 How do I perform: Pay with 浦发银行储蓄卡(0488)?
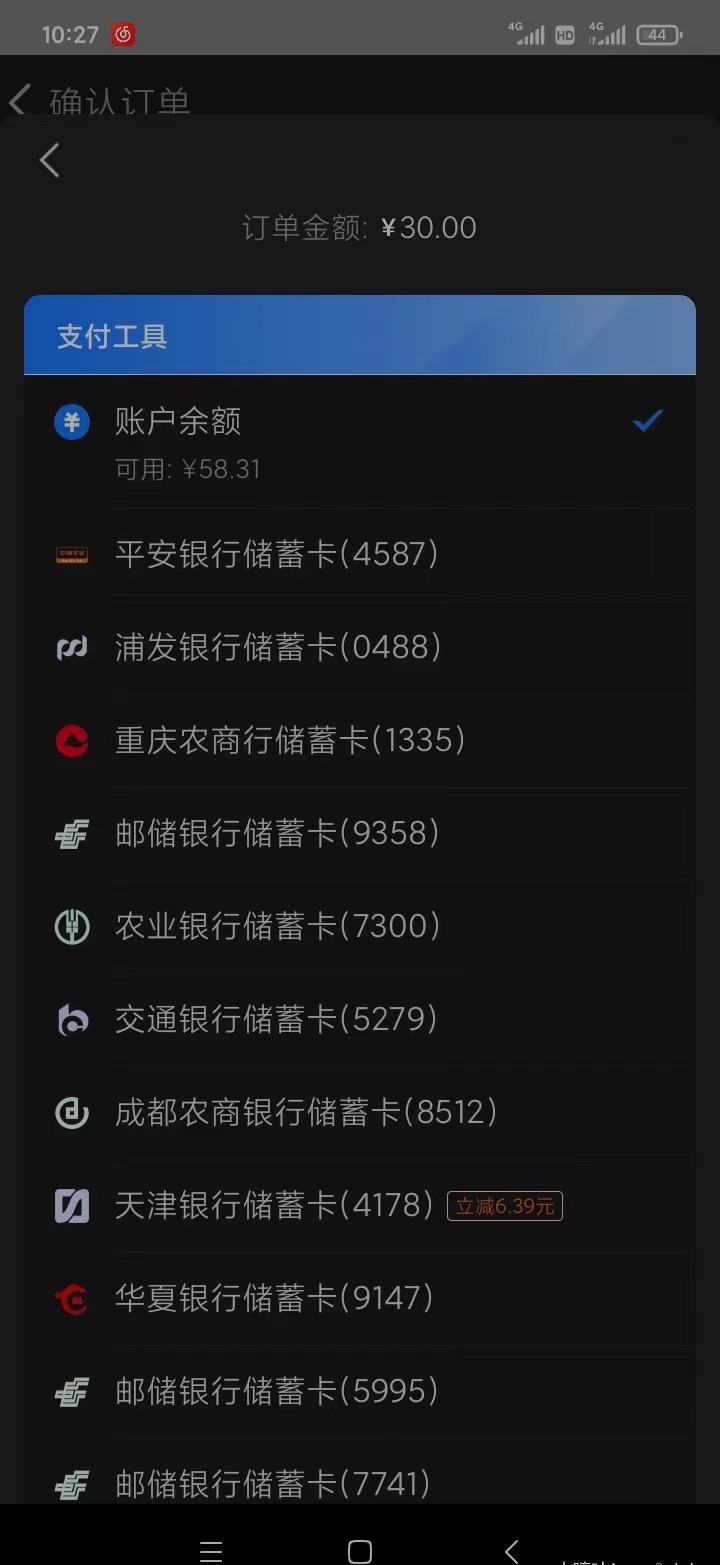(x=360, y=647)
